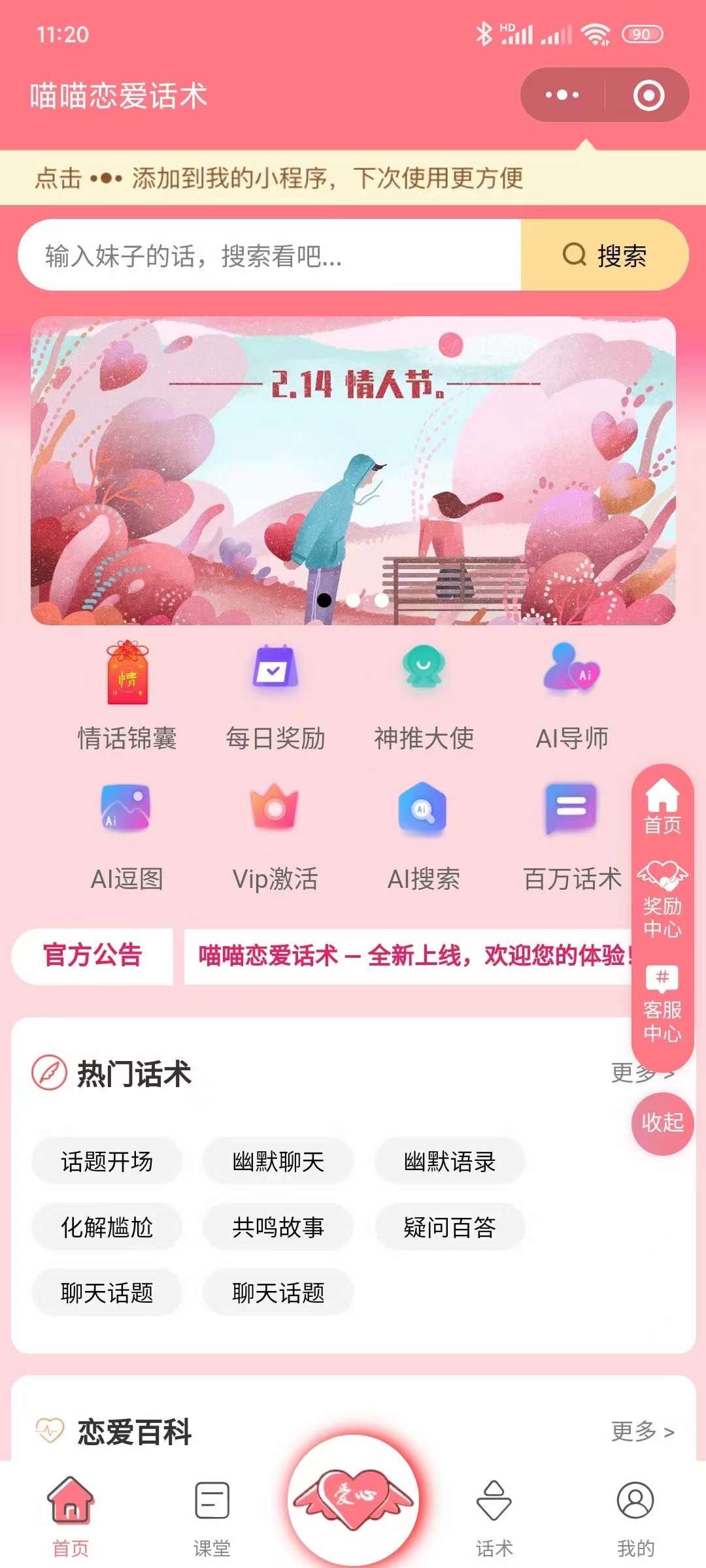The image size is (706, 1568).
Task: Close the mini program with the circle button
Action: tap(648, 95)
